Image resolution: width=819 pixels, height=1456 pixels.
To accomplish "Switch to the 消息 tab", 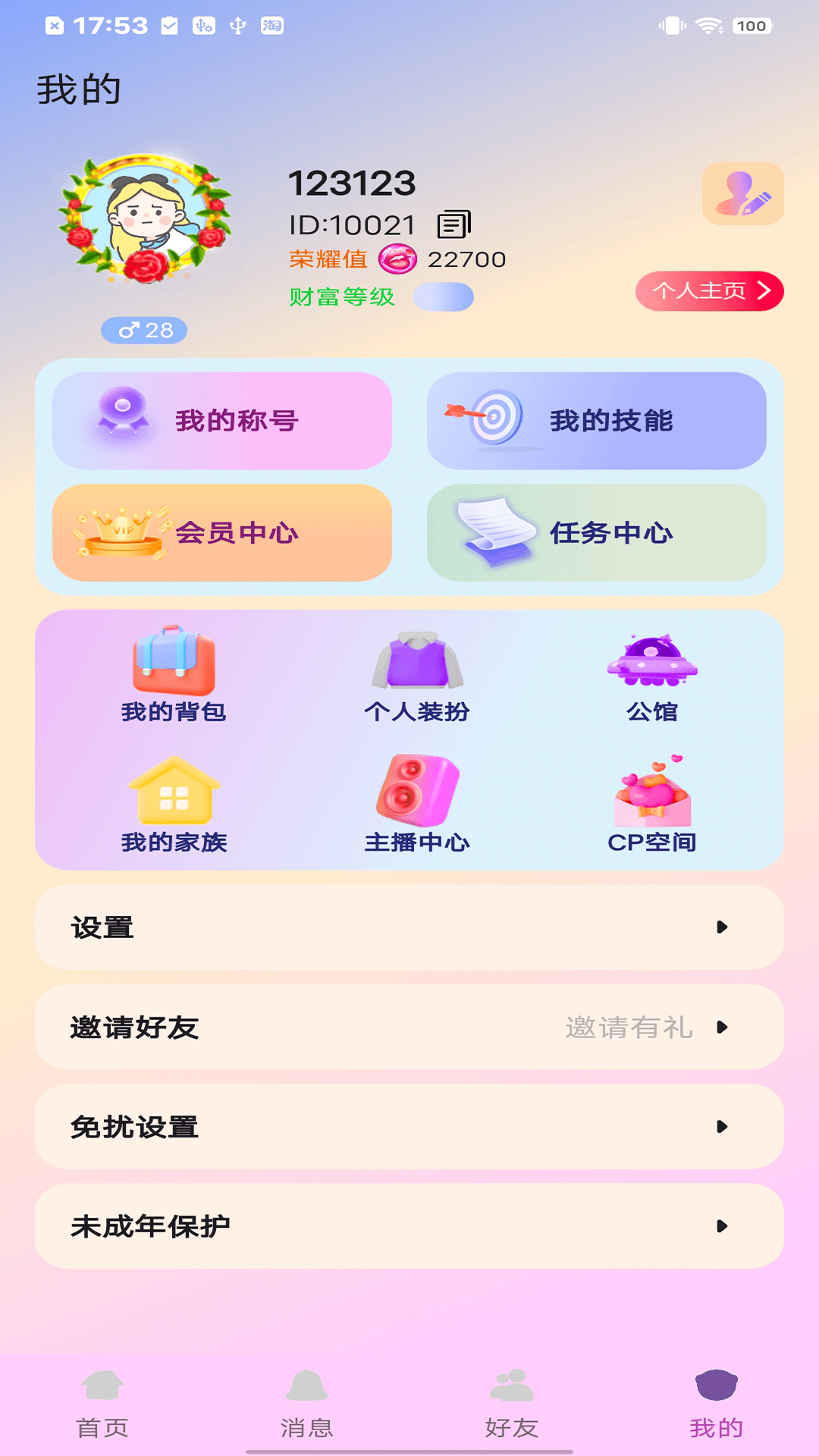I will [x=307, y=1403].
